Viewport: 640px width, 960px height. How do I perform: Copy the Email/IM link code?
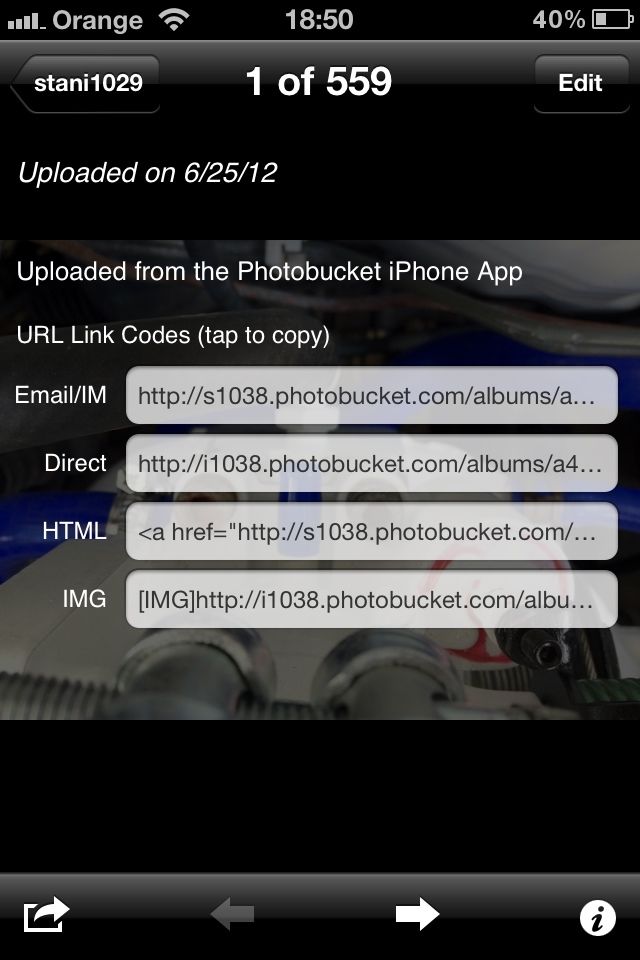pyautogui.click(x=371, y=396)
